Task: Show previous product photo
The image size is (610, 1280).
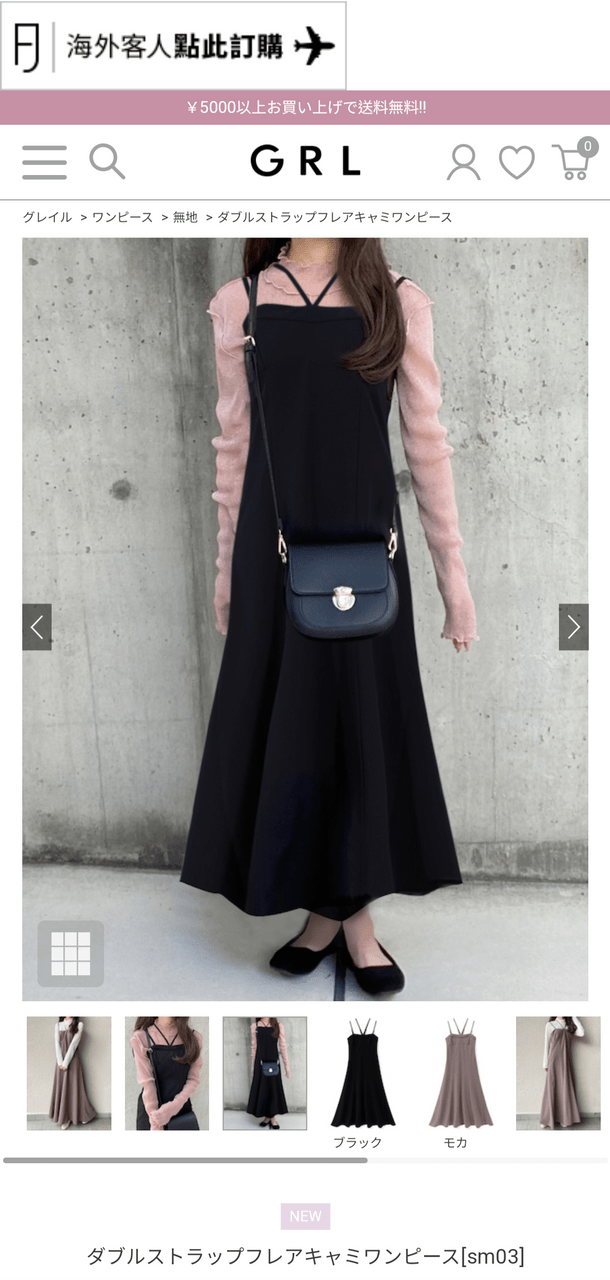Action: pos(37,627)
